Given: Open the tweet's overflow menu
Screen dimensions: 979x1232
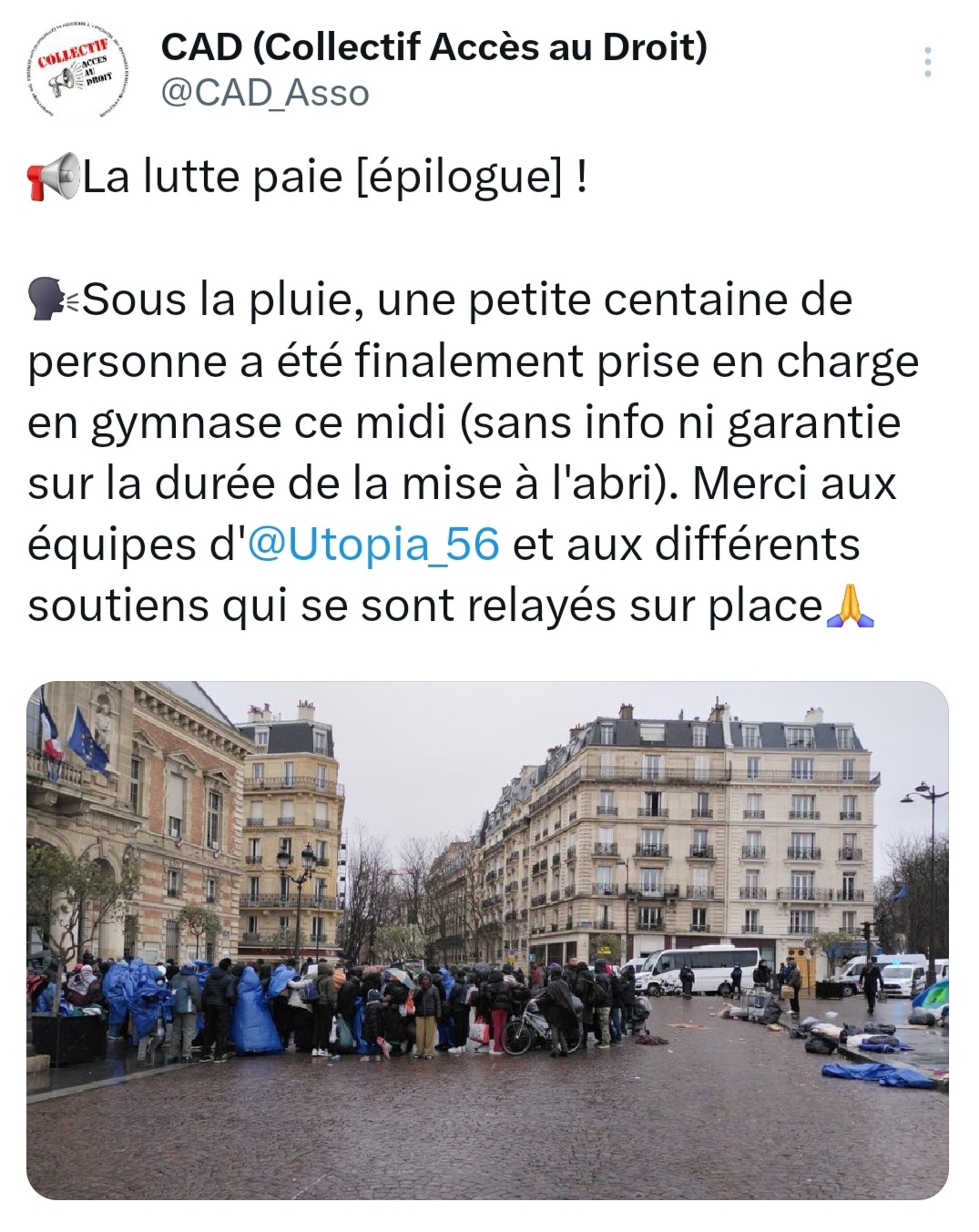Looking at the screenshot, I should (927, 62).
